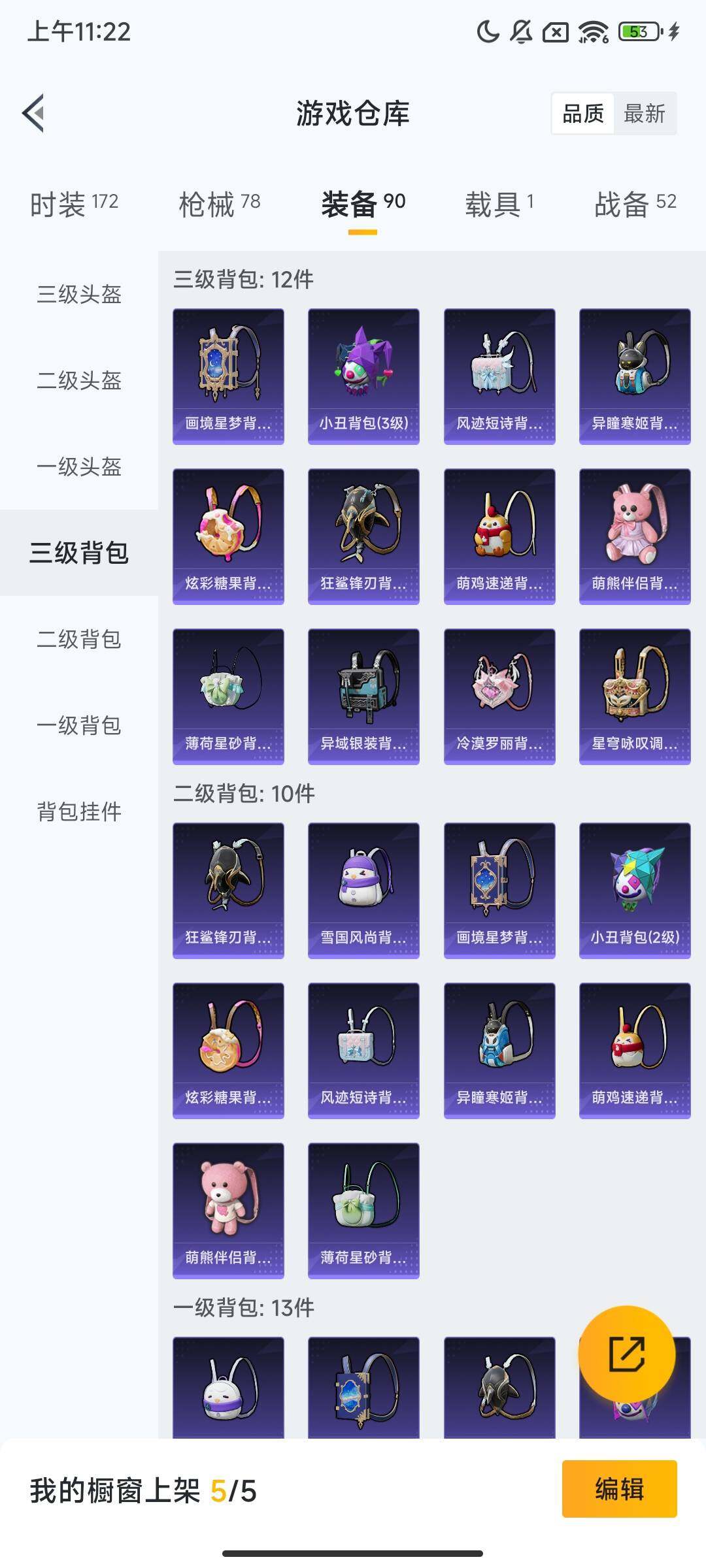Switch to the 时装 tab
The height and width of the screenshot is (1568, 706).
pos(72,203)
